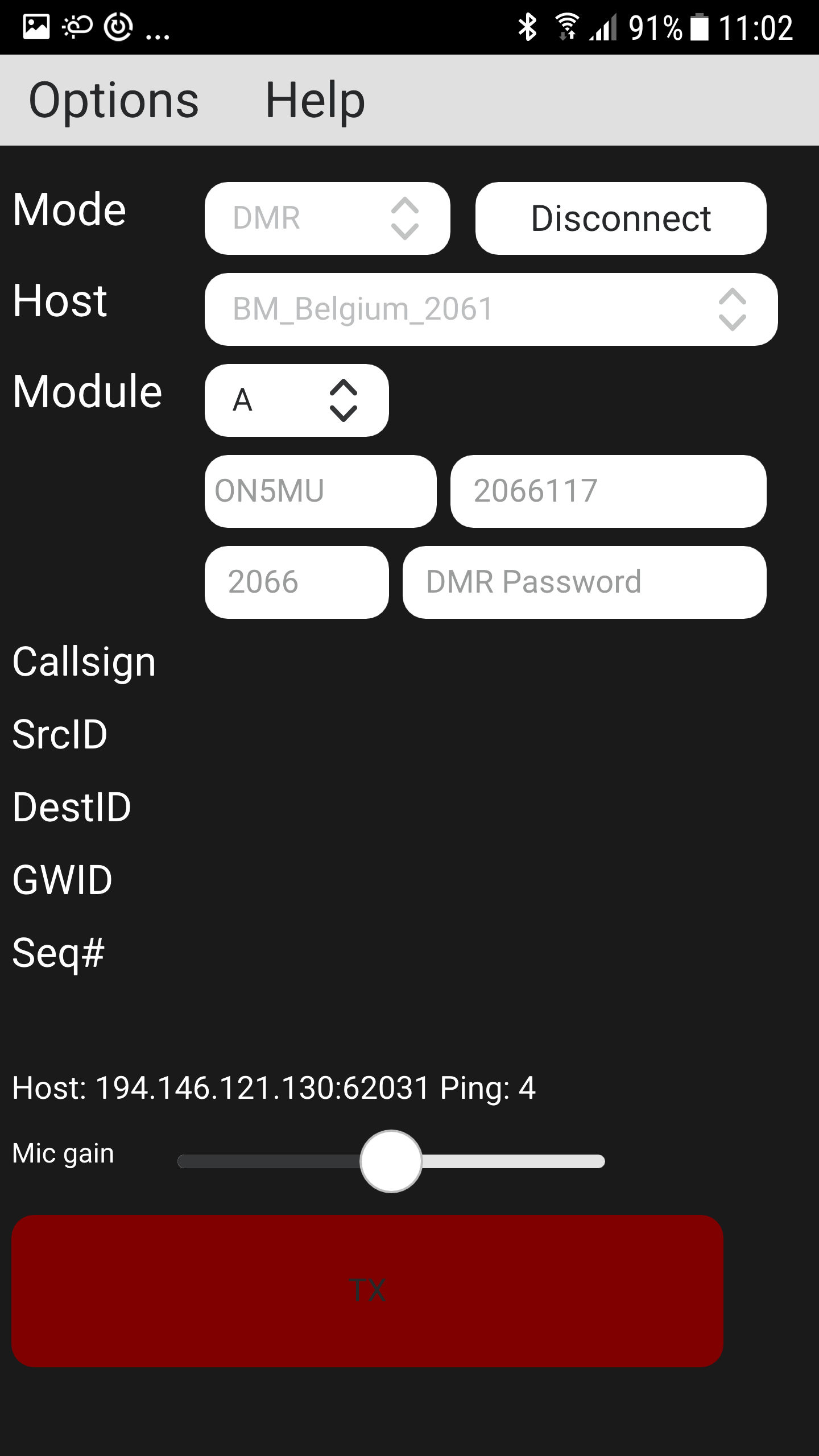
Task: Open the Help menu
Action: pyautogui.click(x=315, y=100)
